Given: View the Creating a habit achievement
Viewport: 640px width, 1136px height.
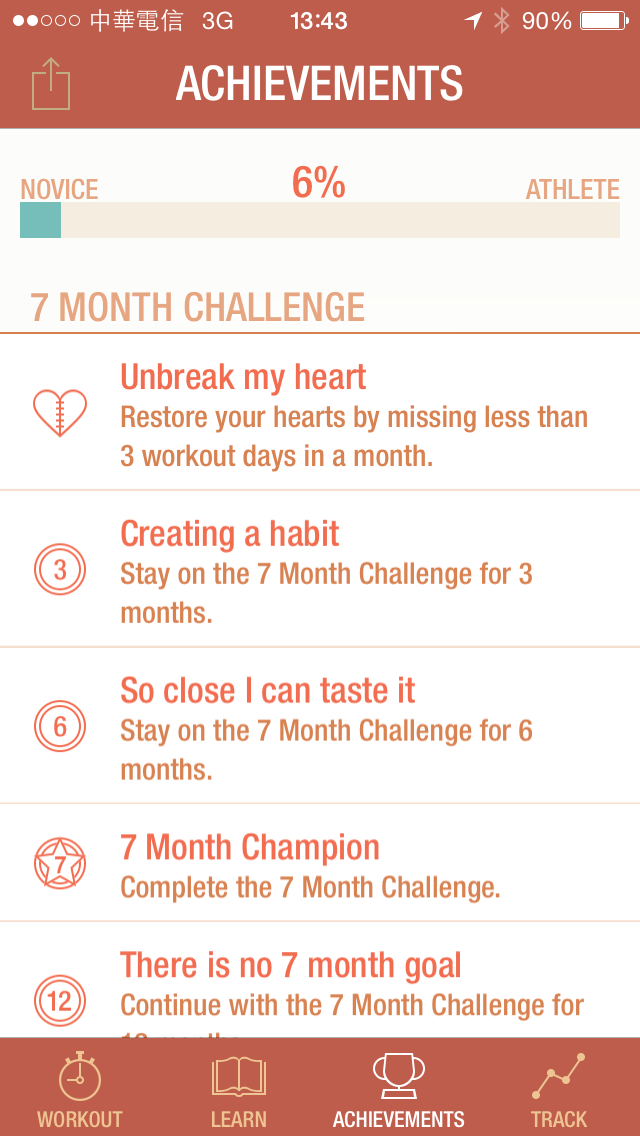Looking at the screenshot, I should [320, 569].
